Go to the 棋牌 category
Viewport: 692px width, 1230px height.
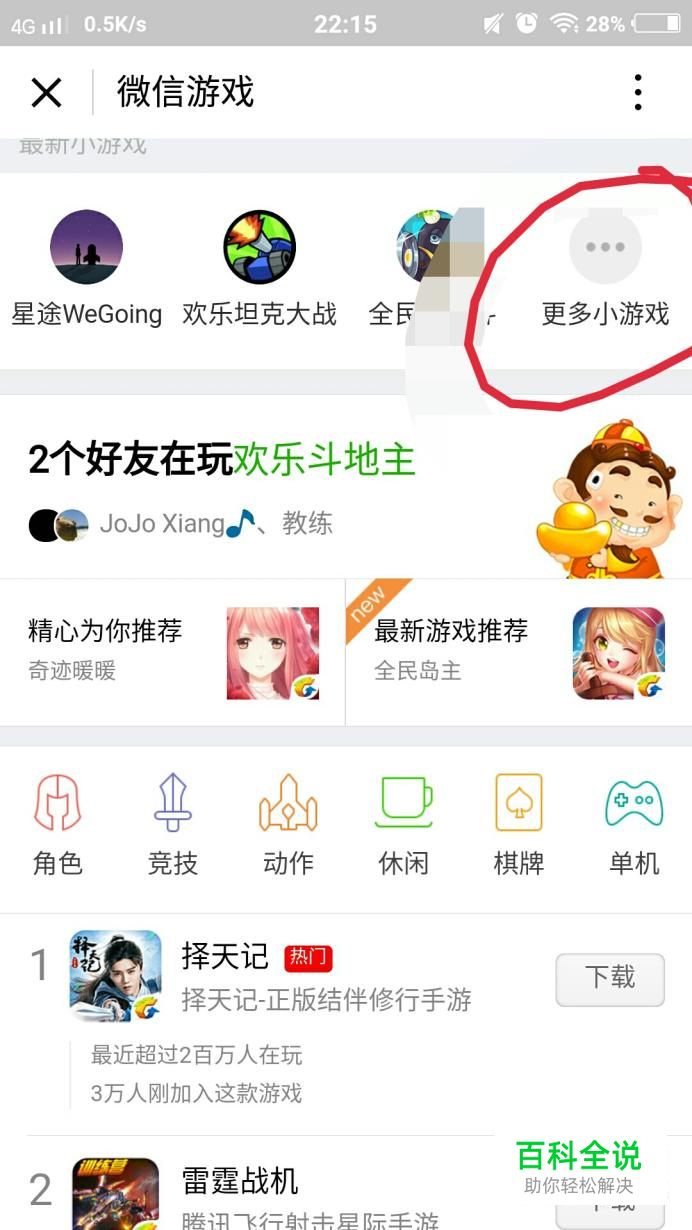pyautogui.click(x=519, y=825)
